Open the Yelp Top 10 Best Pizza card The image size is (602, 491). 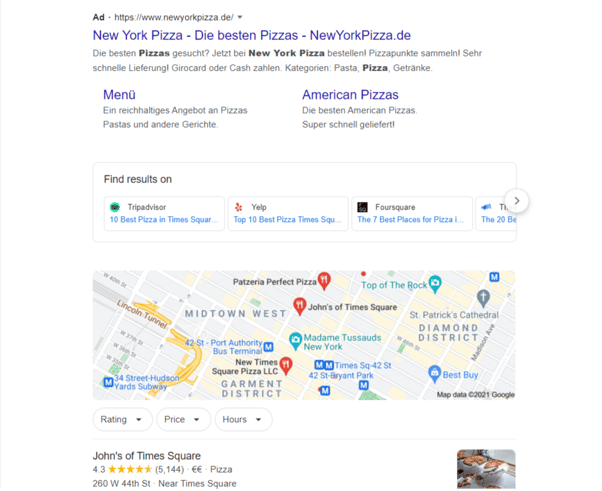point(288,213)
